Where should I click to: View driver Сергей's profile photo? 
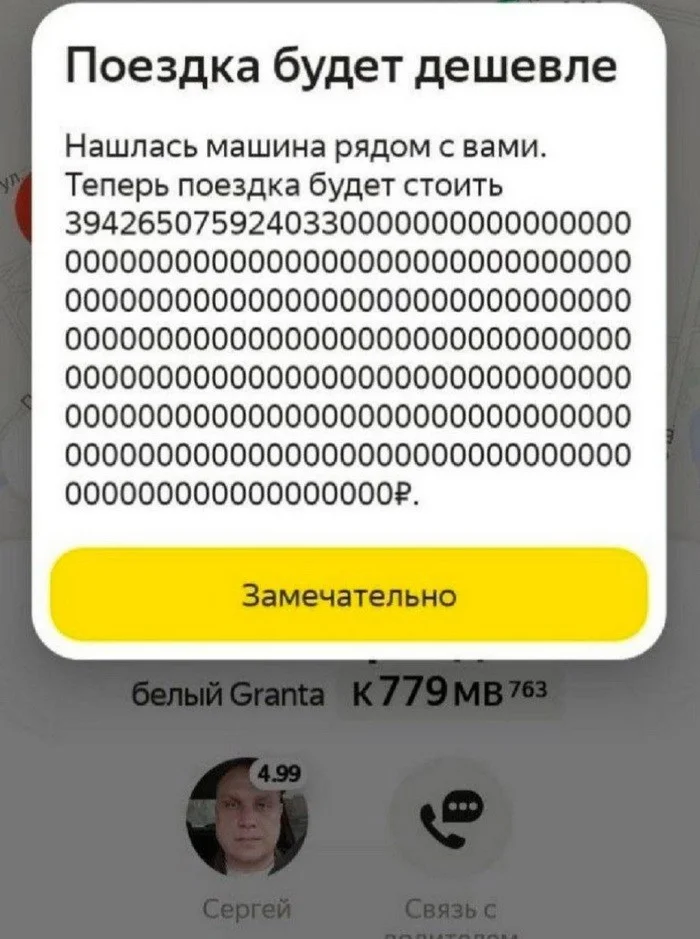(247, 818)
